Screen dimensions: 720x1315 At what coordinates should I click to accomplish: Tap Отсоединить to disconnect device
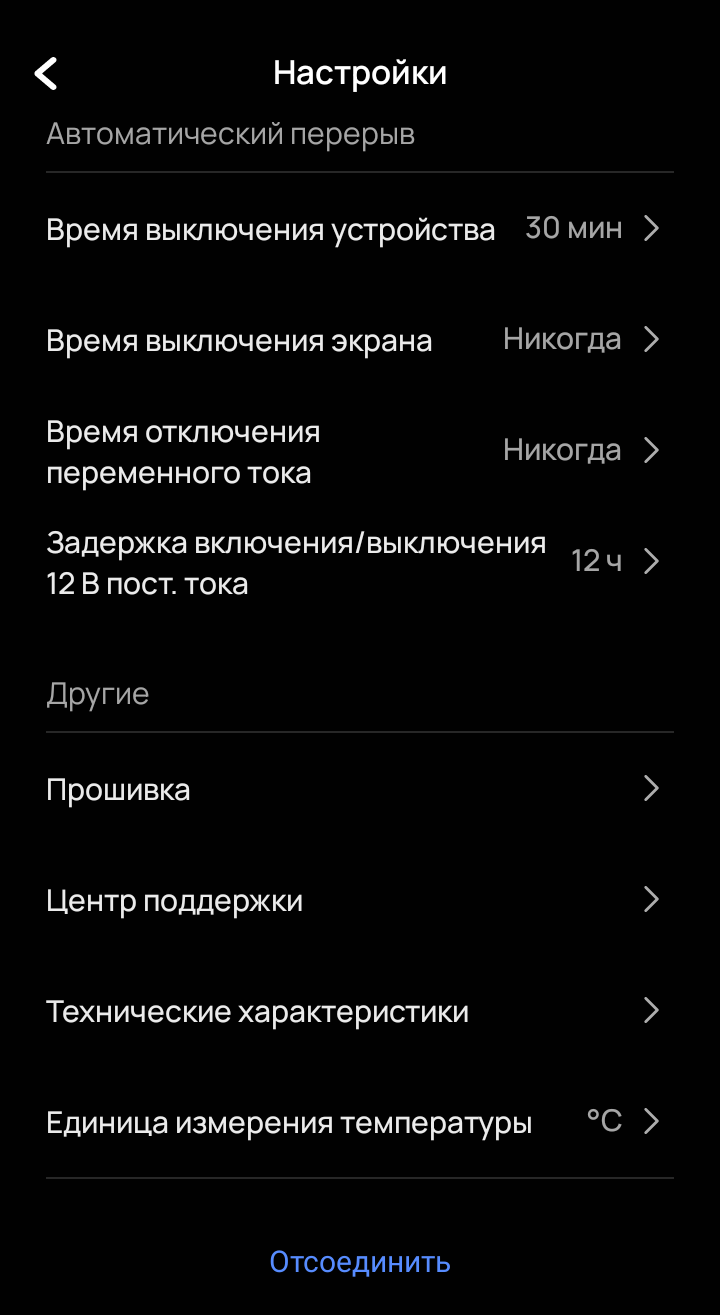[360, 1262]
